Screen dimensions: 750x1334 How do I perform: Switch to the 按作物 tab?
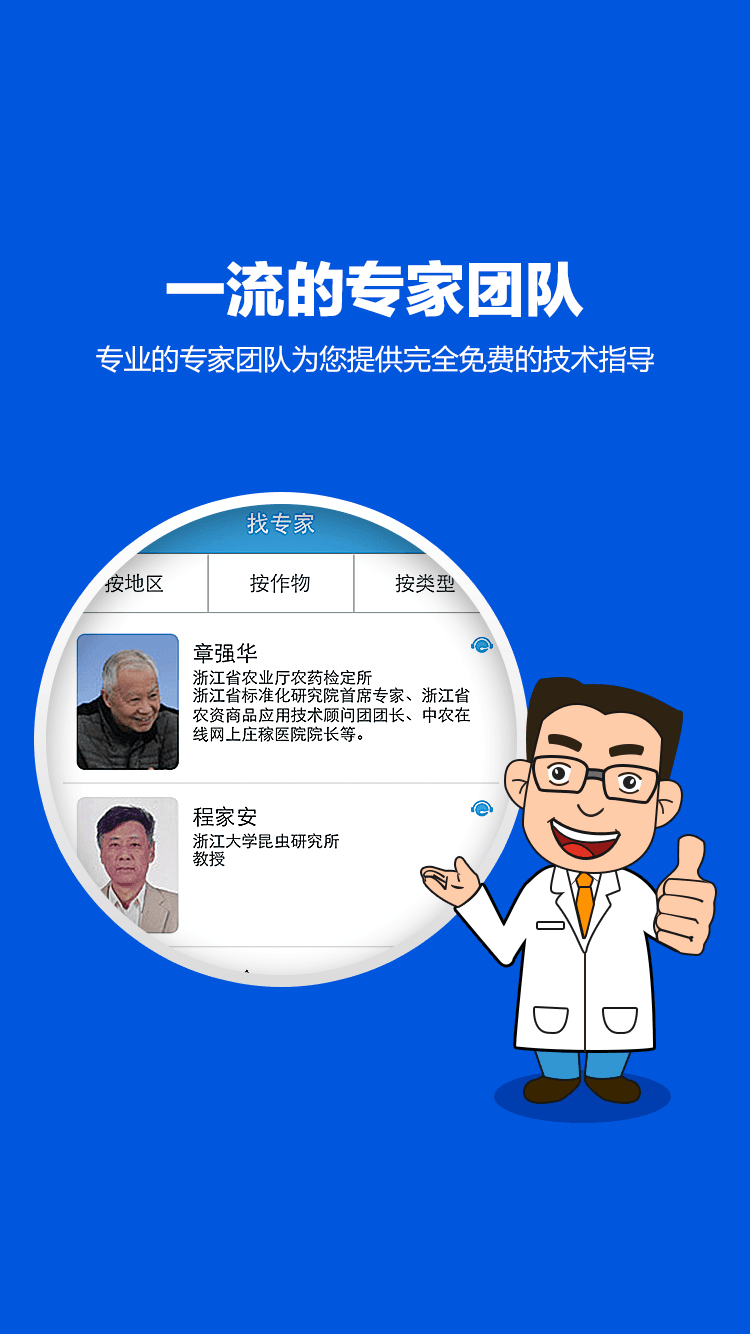pos(280,584)
